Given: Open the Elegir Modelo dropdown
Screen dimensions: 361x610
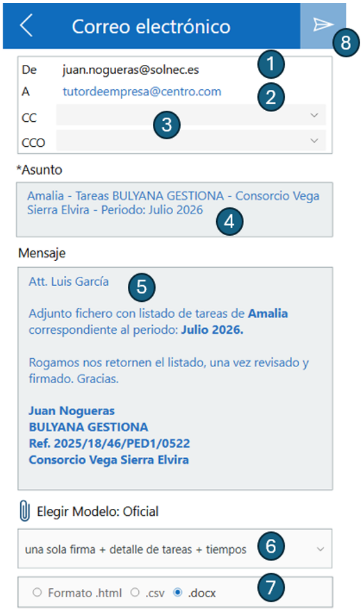Looking at the screenshot, I should 175,549.
